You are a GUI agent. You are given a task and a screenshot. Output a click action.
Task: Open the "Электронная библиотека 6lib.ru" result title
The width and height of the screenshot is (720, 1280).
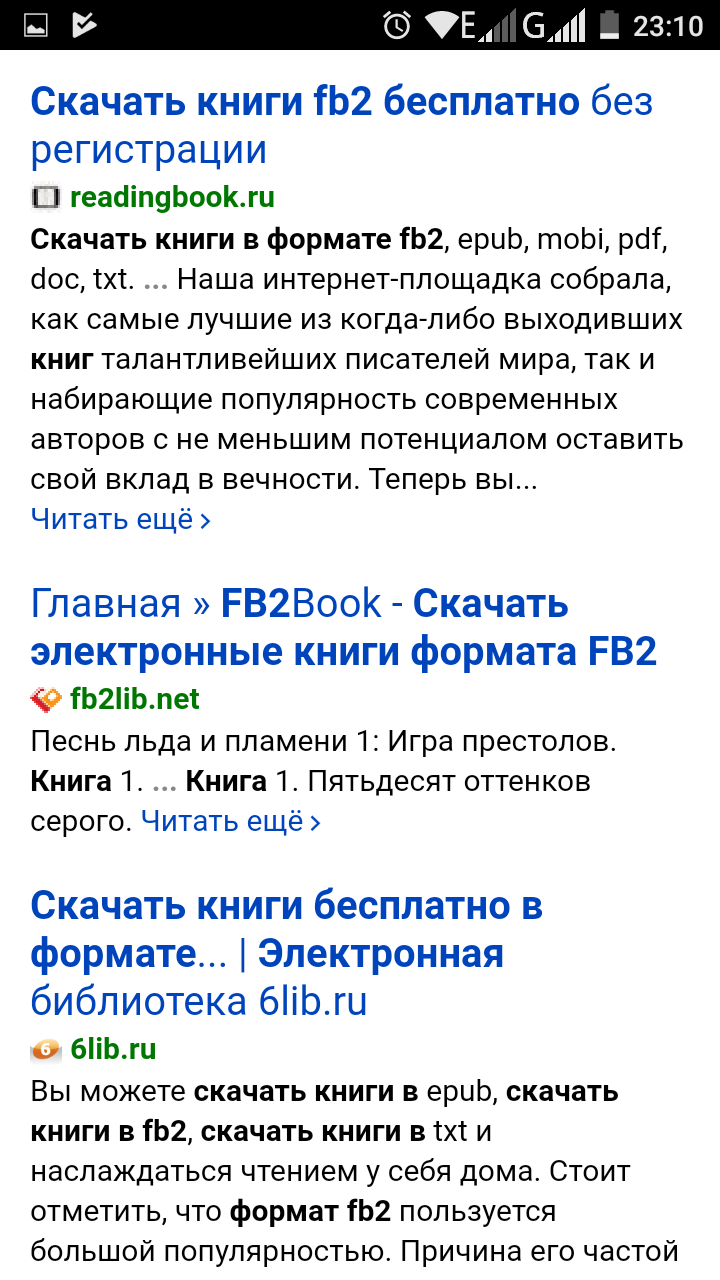(287, 954)
